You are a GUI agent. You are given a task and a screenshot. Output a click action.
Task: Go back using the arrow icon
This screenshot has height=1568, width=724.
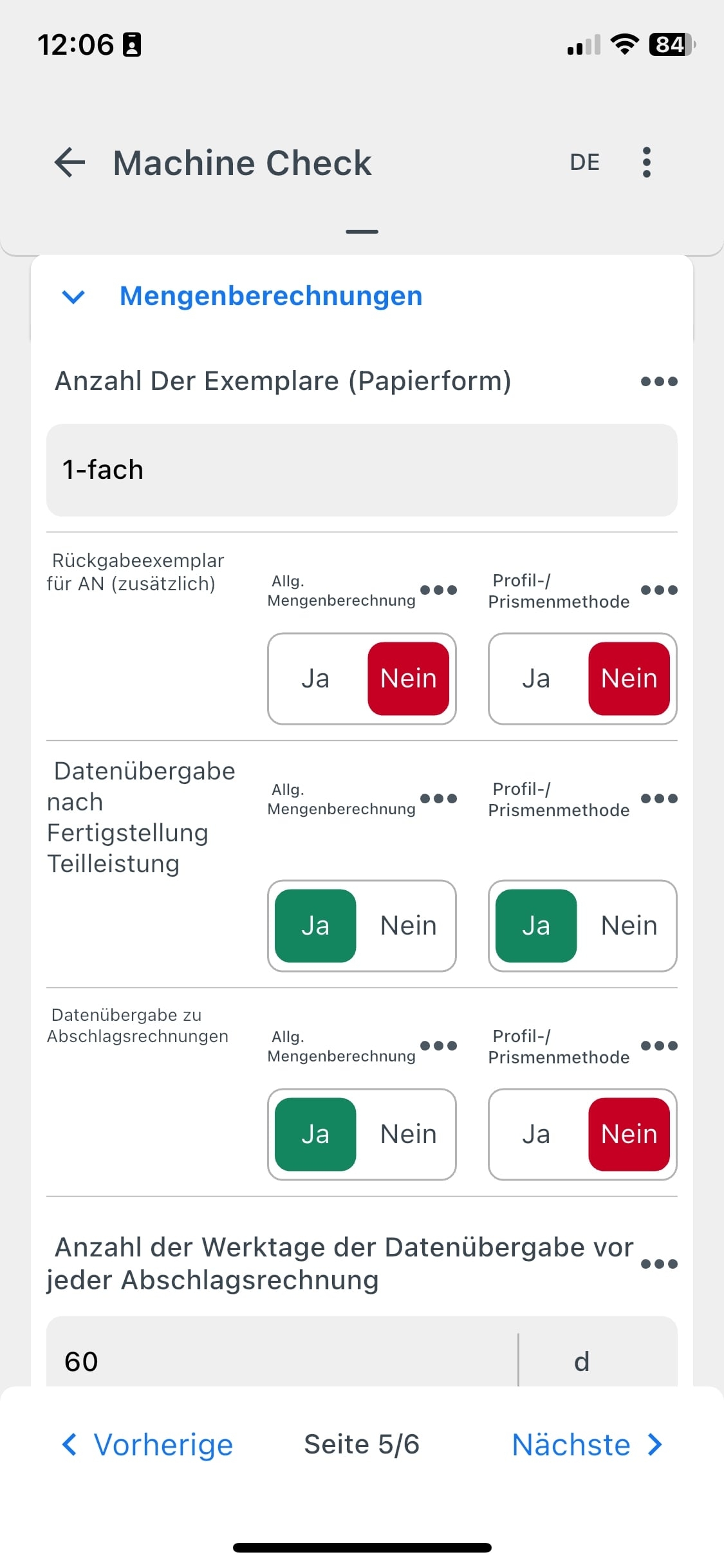click(70, 162)
